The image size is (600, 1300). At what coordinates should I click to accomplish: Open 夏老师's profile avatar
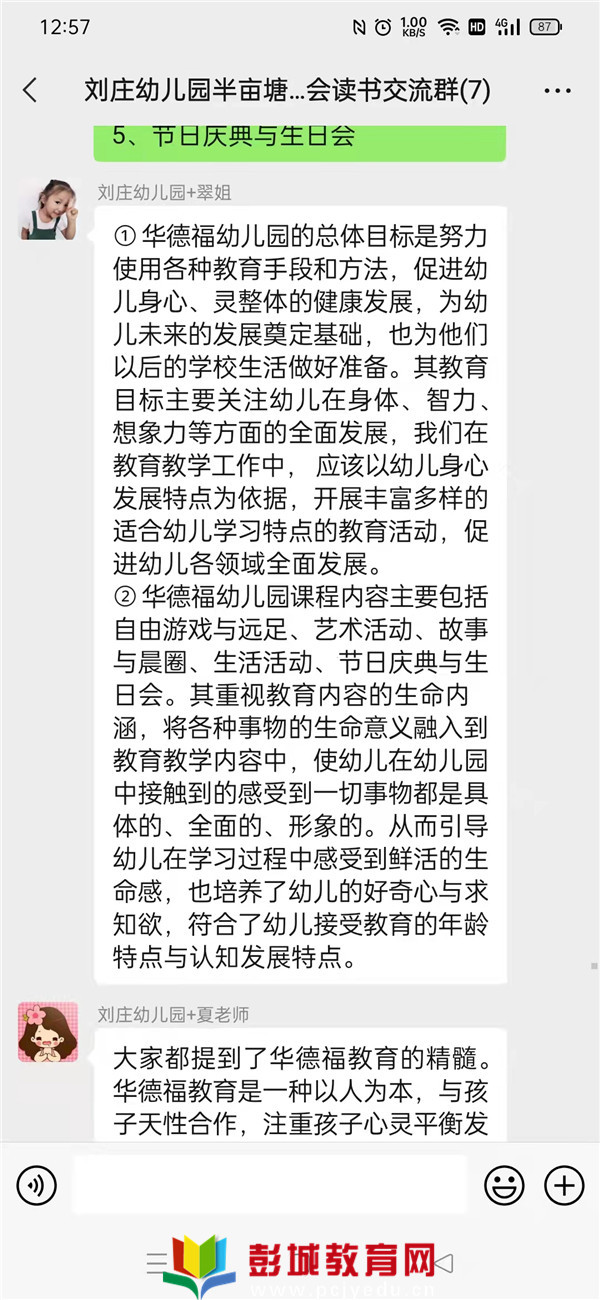[48, 1031]
